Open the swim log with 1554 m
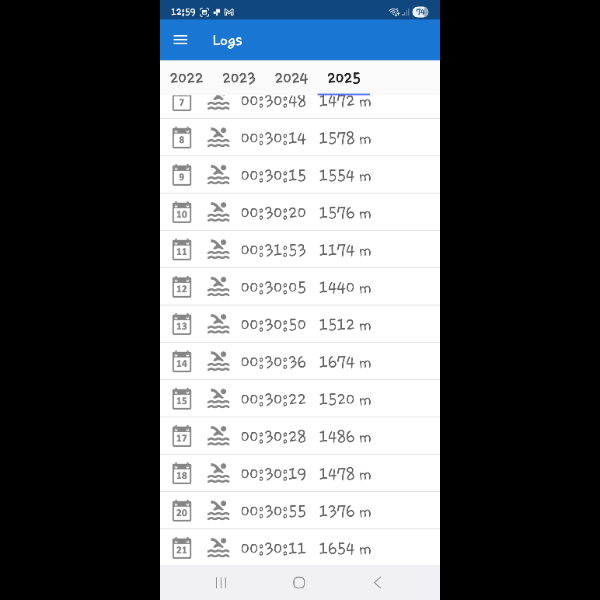Screen dimensions: 600x600 coord(300,175)
